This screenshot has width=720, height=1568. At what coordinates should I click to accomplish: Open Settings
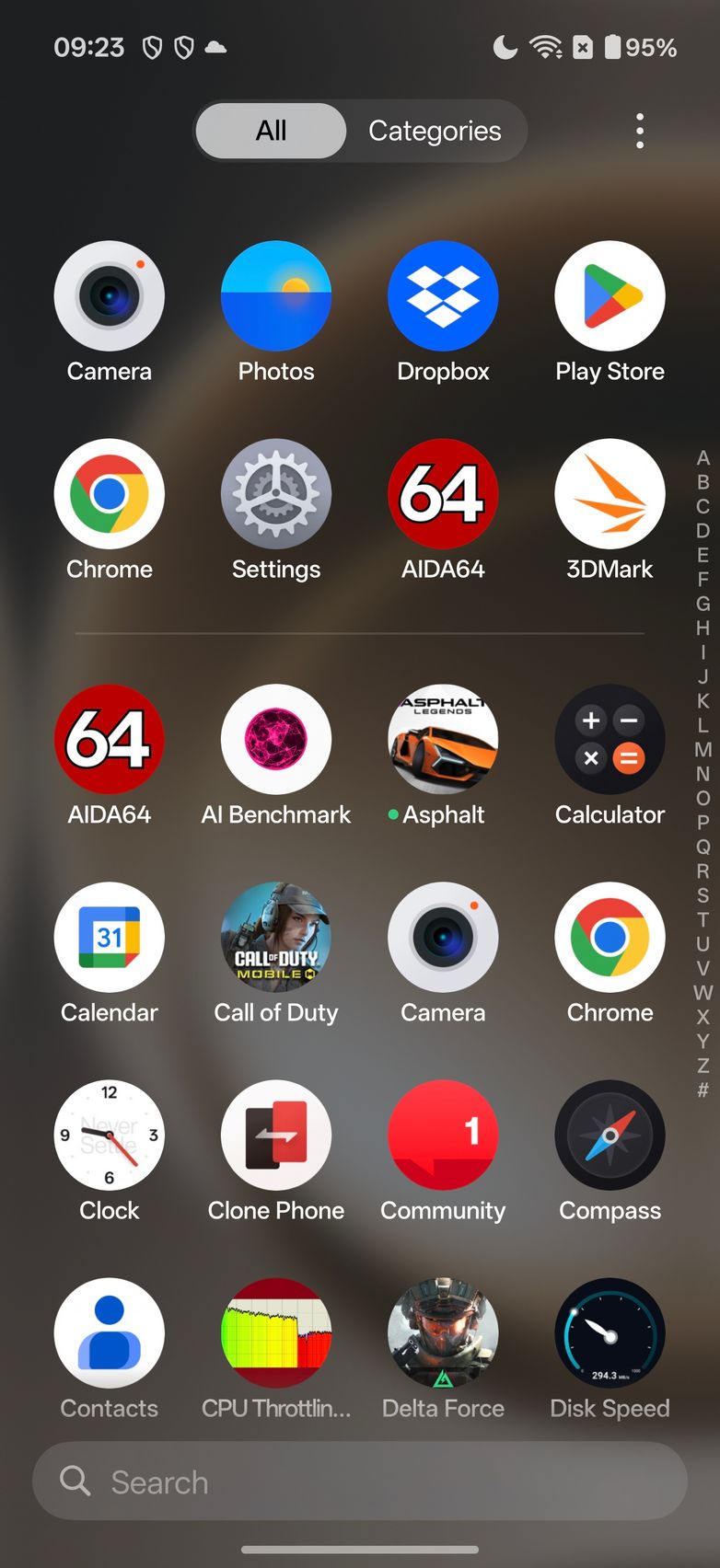point(276,494)
